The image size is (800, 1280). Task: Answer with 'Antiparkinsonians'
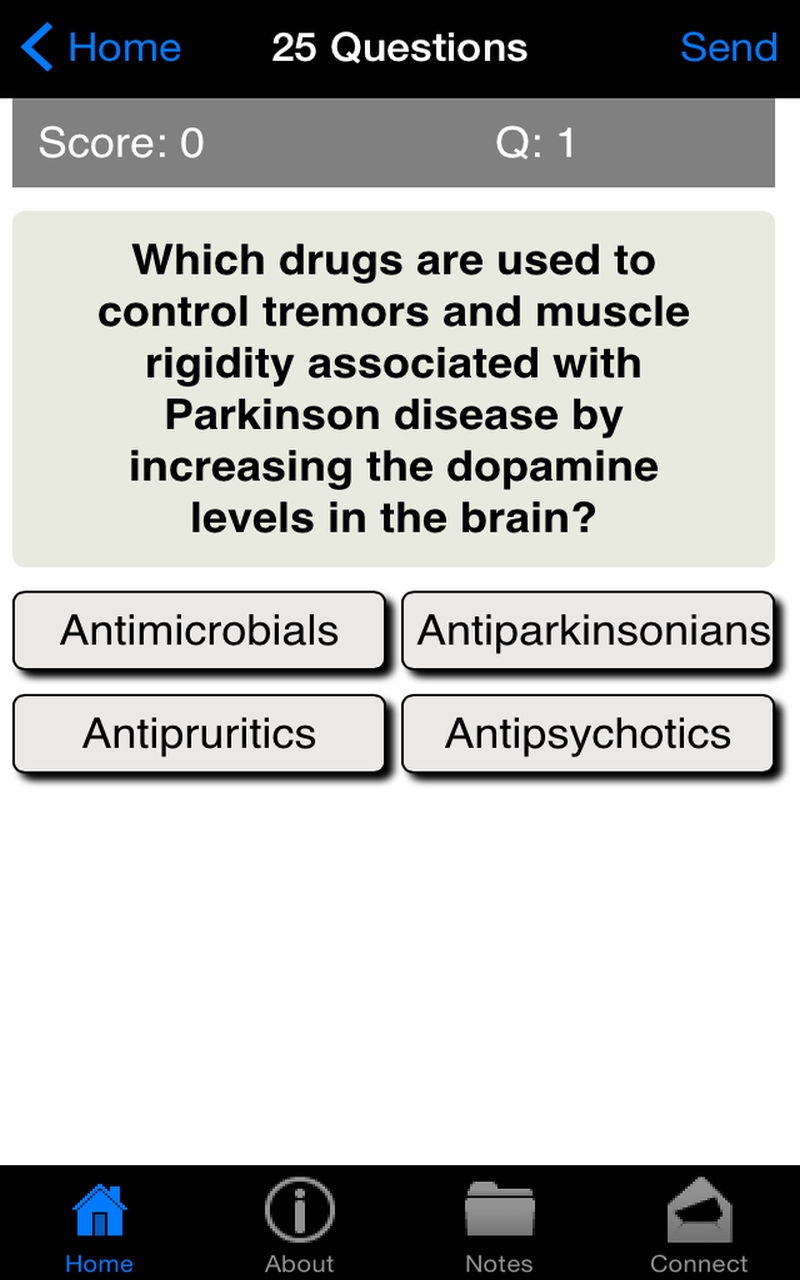point(588,630)
